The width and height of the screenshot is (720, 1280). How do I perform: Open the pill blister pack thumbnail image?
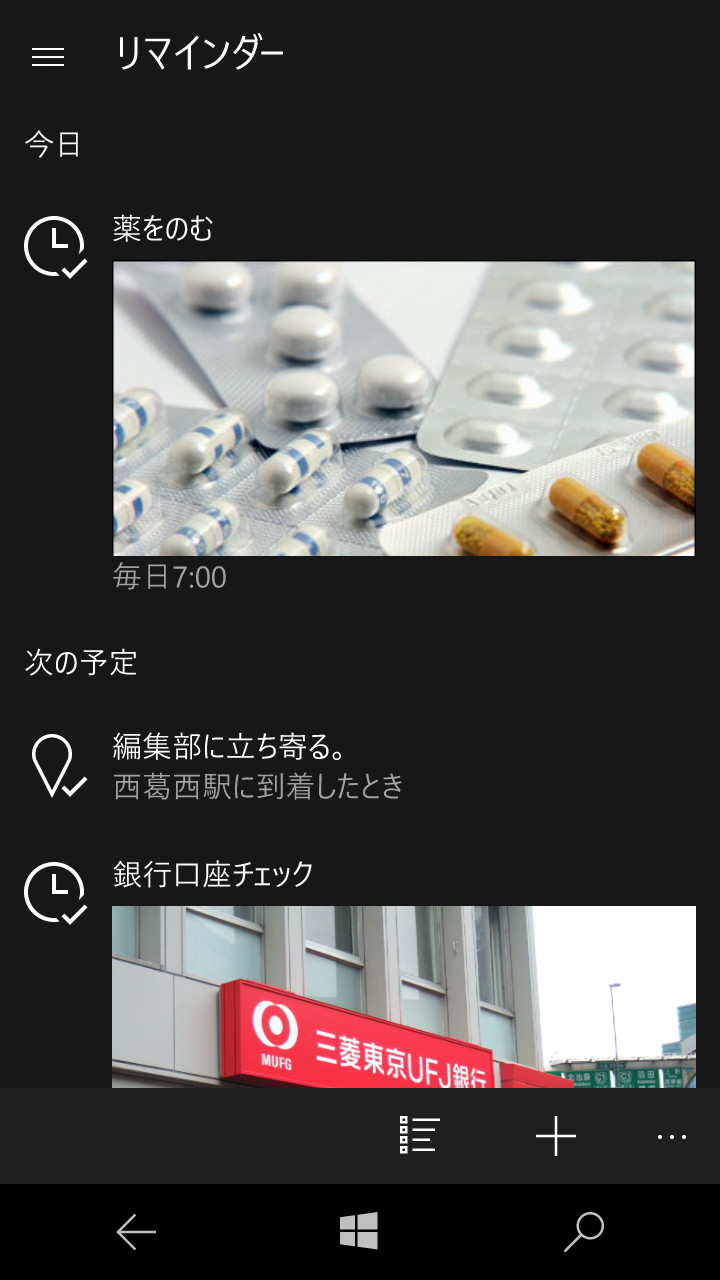click(404, 408)
